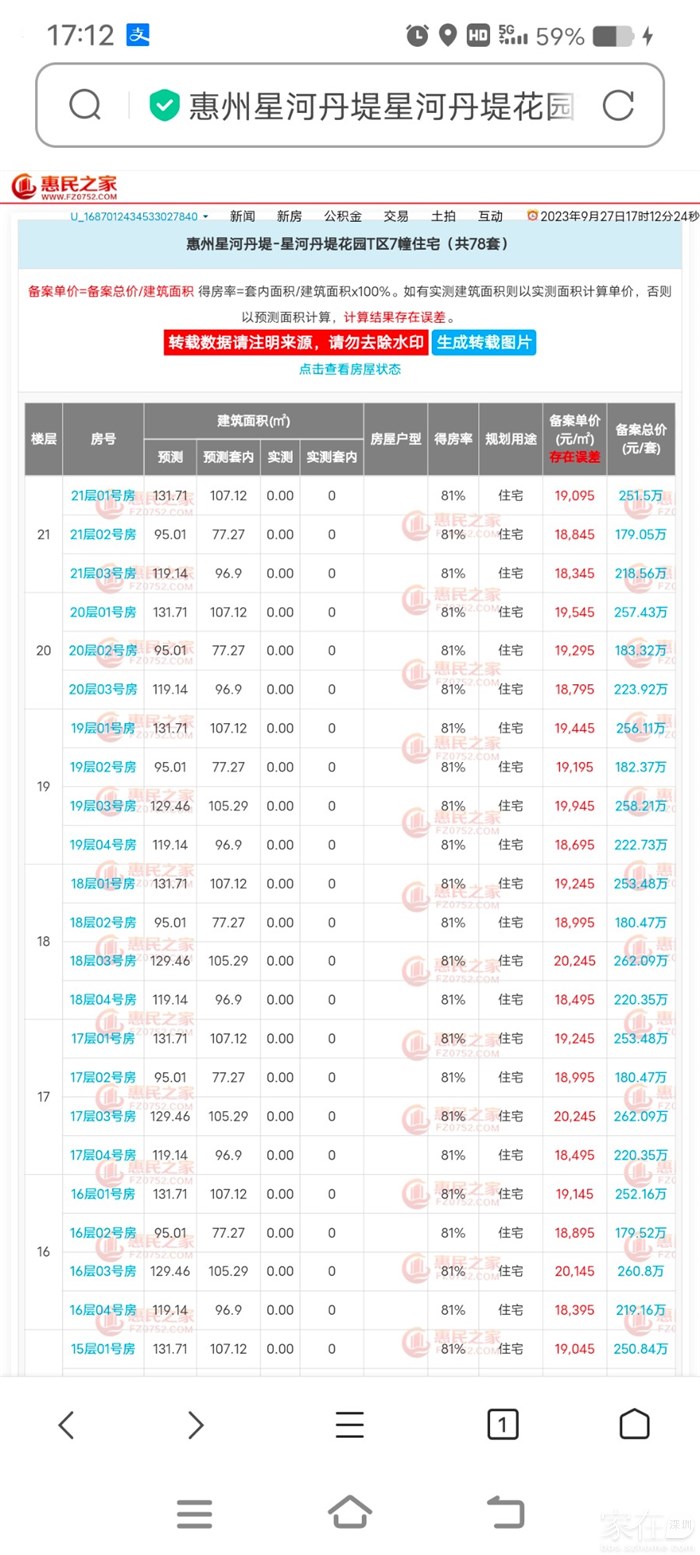Viewport: 700px width, 1555px height.
Task: Open the 土拍 section
Action: [443, 216]
